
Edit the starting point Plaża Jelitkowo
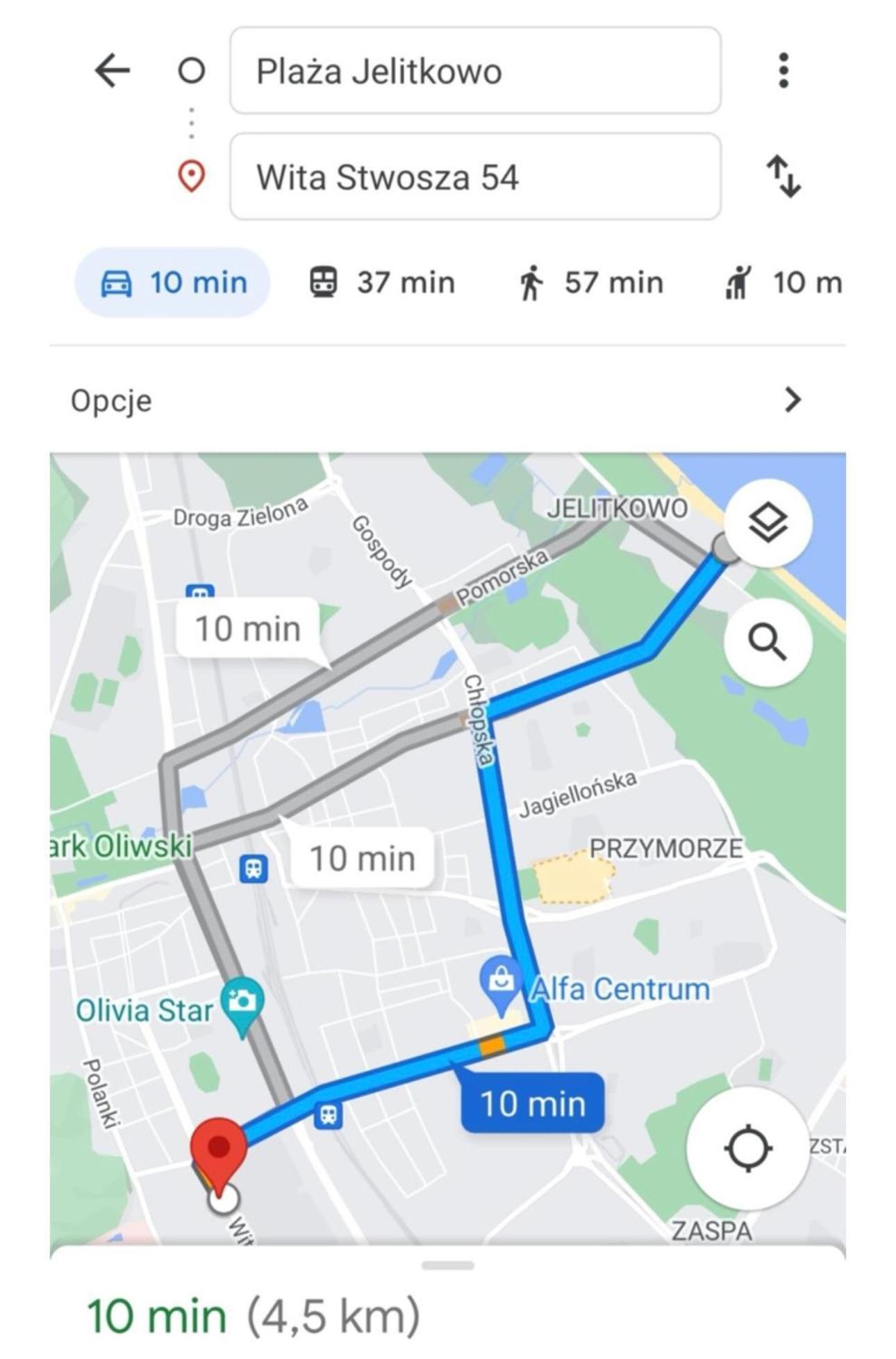(474, 70)
